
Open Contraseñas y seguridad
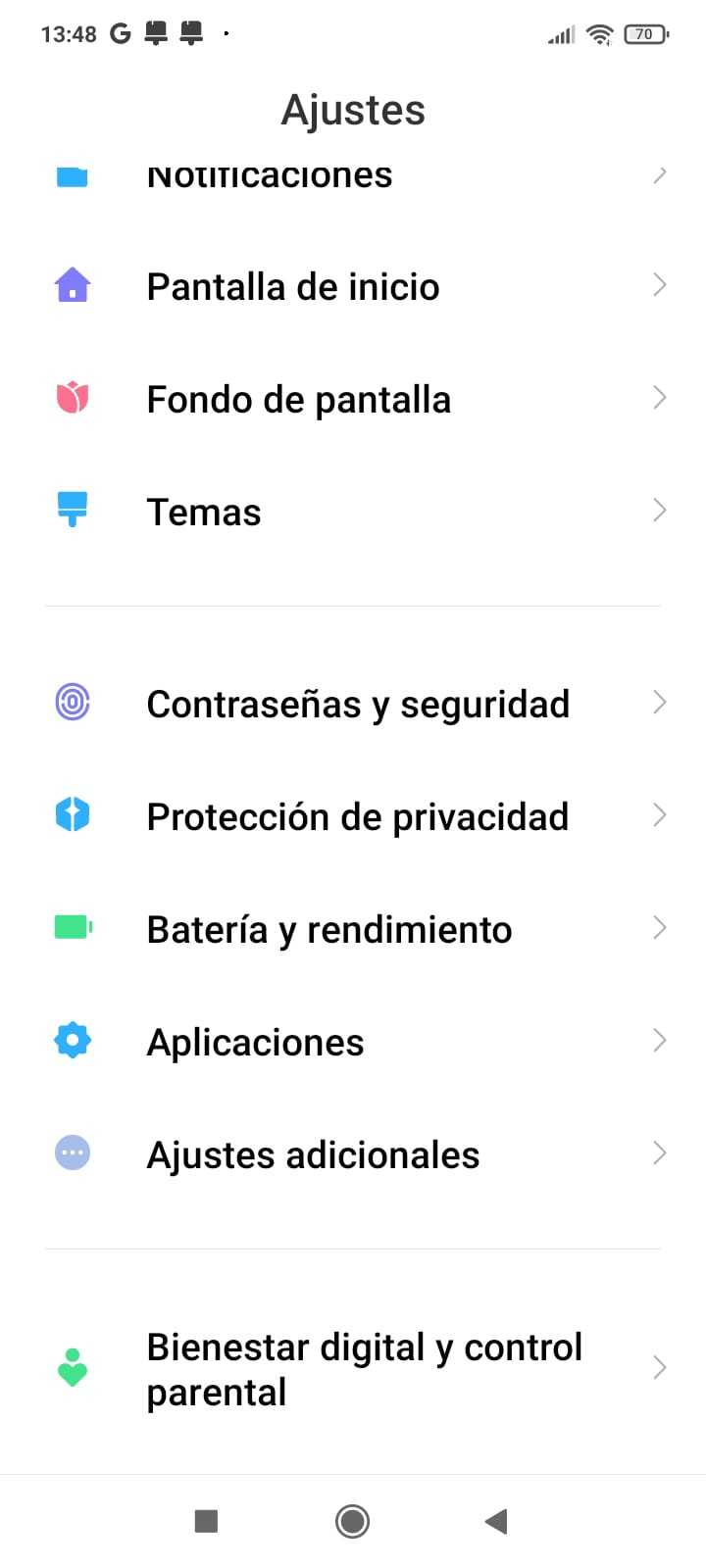[x=358, y=704]
